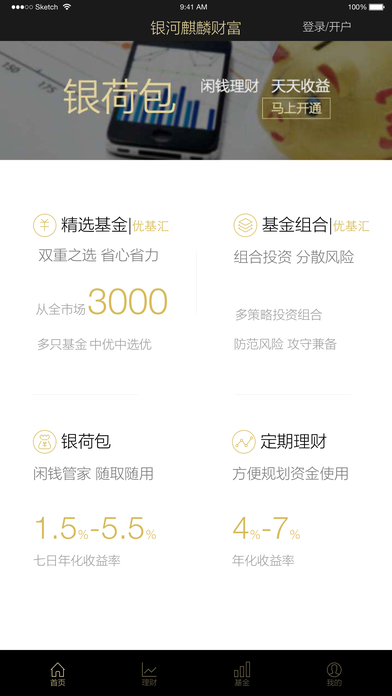This screenshot has height=696, width=392.
Task: Tap the 马上开通 button on banner
Action: coord(296,108)
